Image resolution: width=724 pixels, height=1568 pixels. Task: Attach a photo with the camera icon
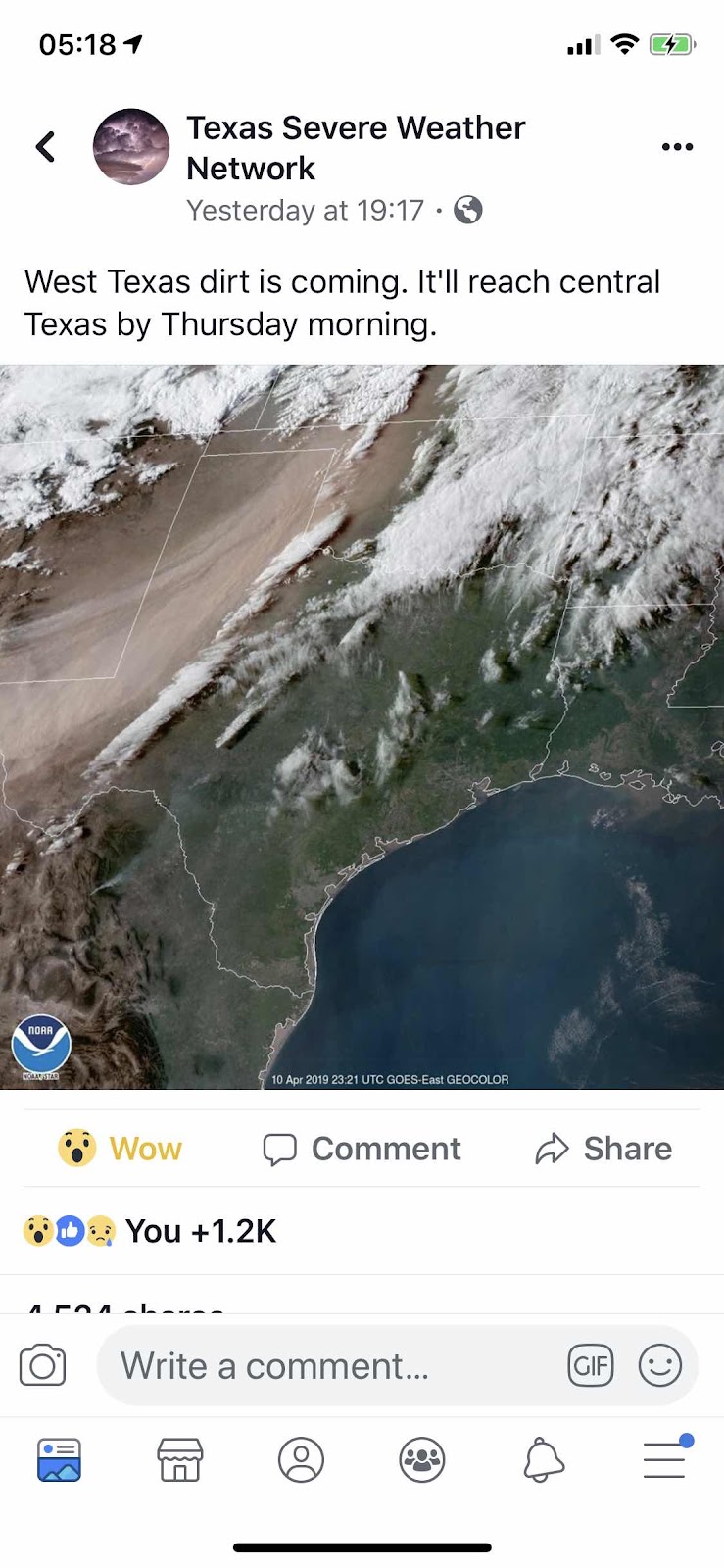pyautogui.click(x=43, y=1366)
